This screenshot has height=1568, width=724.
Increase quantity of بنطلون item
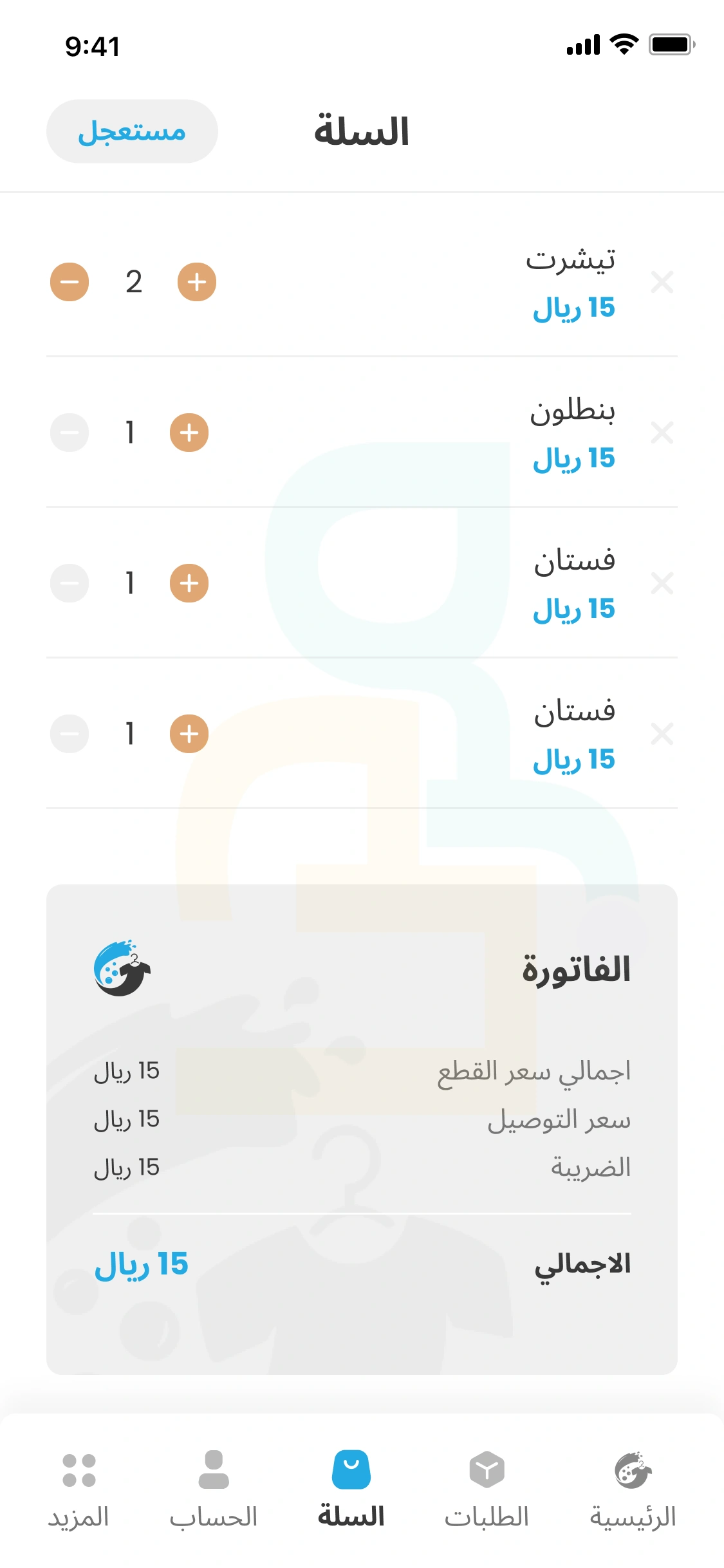pos(189,433)
